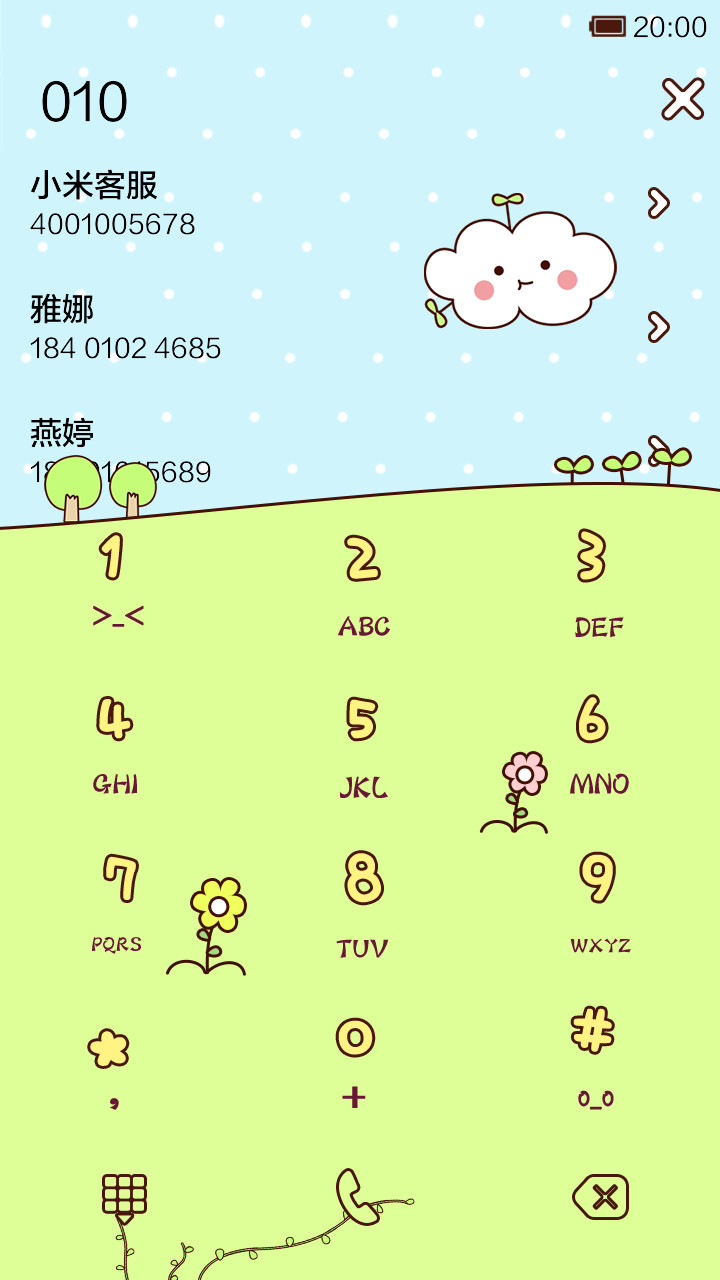The height and width of the screenshot is (1280, 720).
Task: Dial digit 2 ABC
Action: click(363, 587)
